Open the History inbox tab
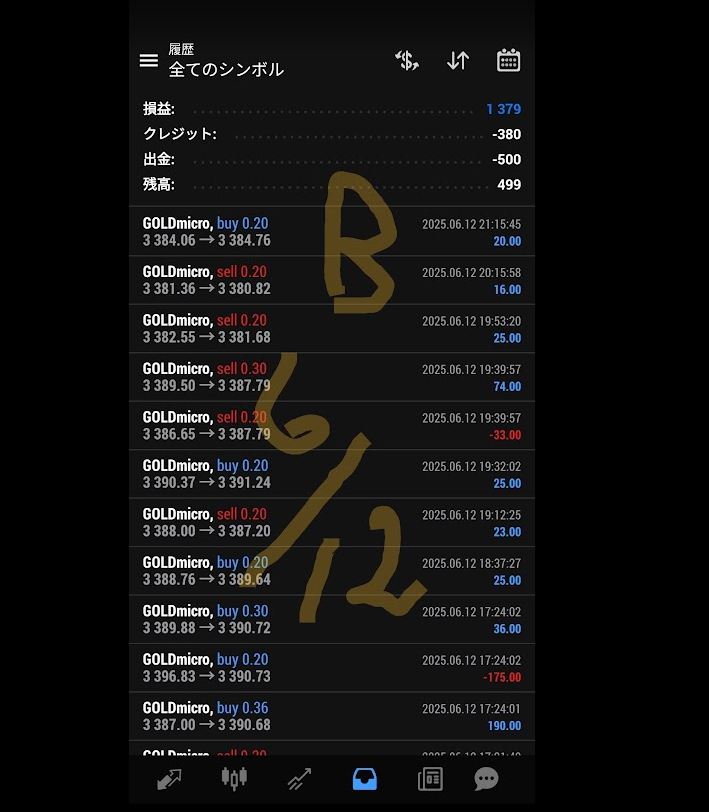 point(365,779)
